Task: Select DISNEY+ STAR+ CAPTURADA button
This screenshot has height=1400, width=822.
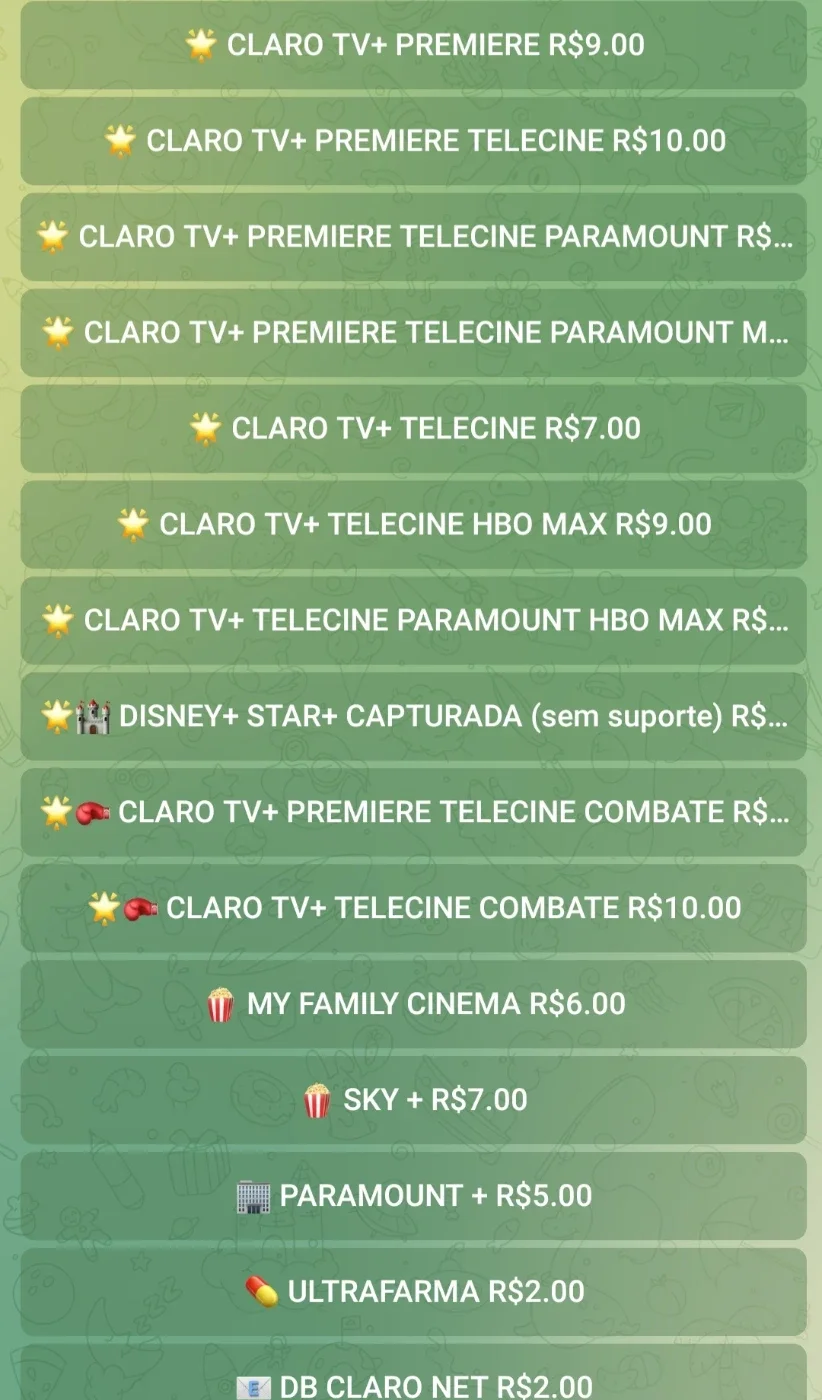Action: coord(413,717)
